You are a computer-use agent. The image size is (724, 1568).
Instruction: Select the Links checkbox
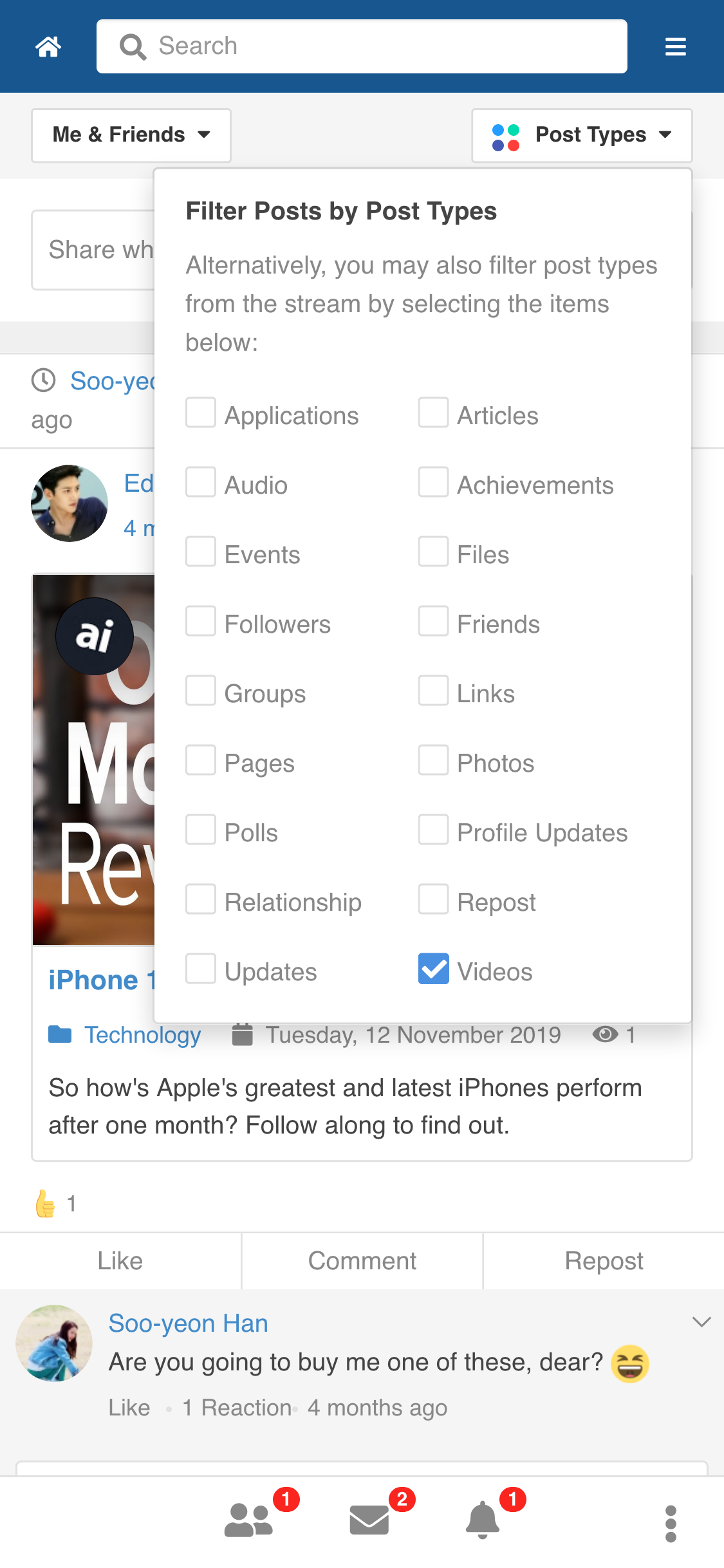pyautogui.click(x=433, y=691)
